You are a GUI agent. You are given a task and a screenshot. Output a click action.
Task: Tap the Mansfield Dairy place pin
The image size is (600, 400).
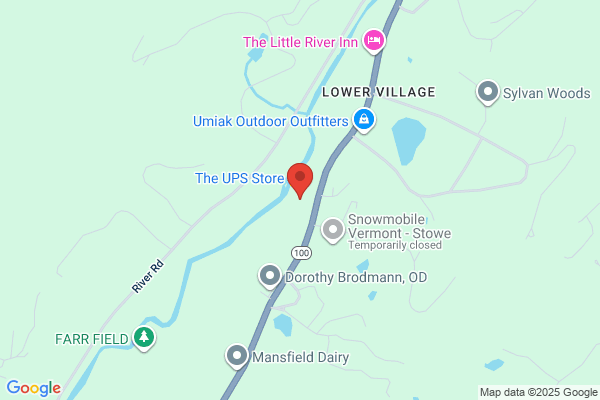[237, 356]
